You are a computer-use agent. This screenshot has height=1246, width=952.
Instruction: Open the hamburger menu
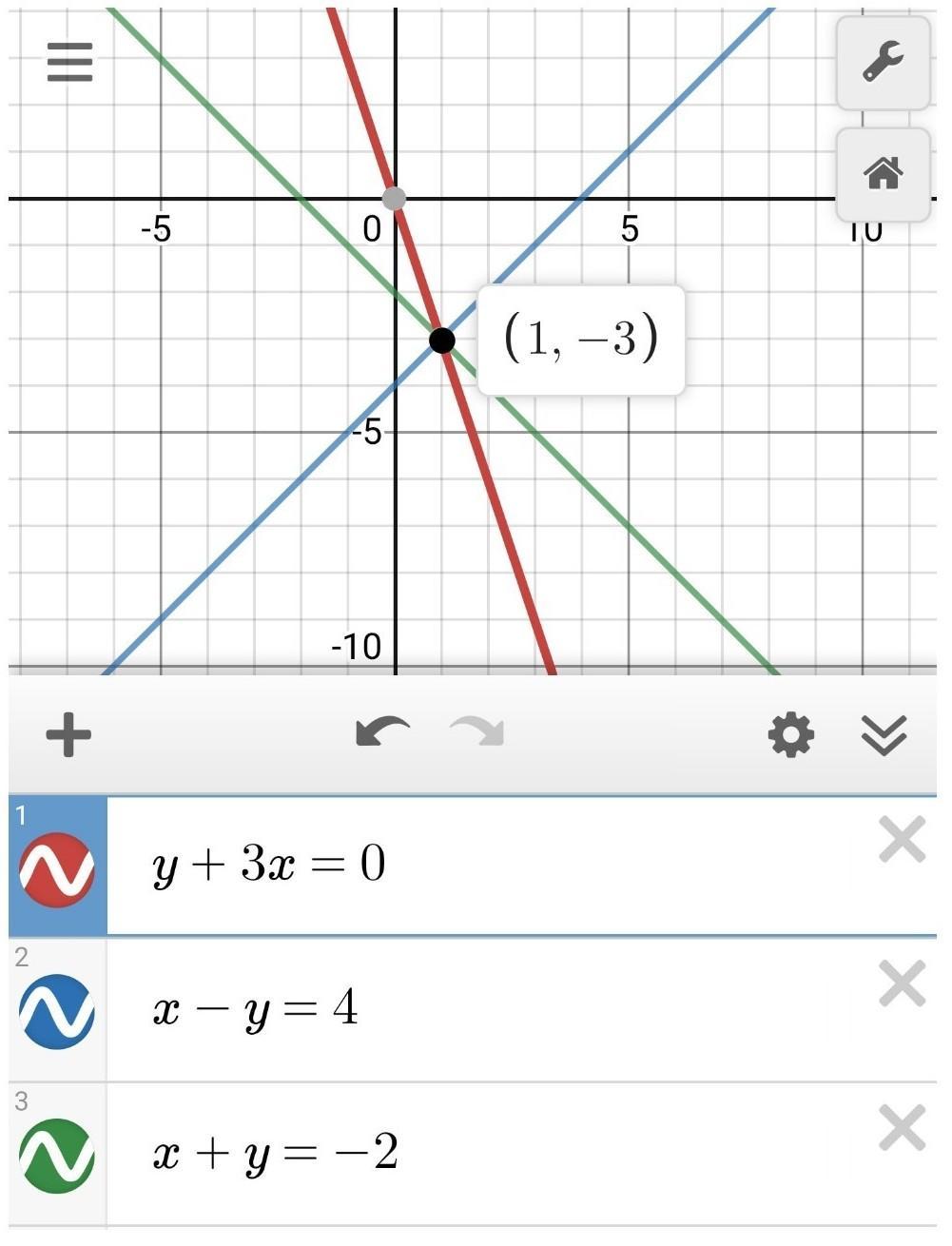[x=69, y=63]
